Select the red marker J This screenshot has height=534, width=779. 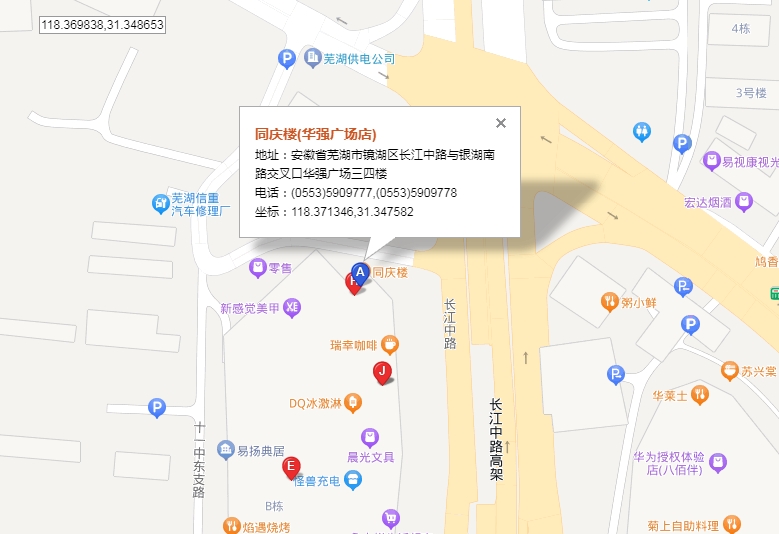coord(381,371)
